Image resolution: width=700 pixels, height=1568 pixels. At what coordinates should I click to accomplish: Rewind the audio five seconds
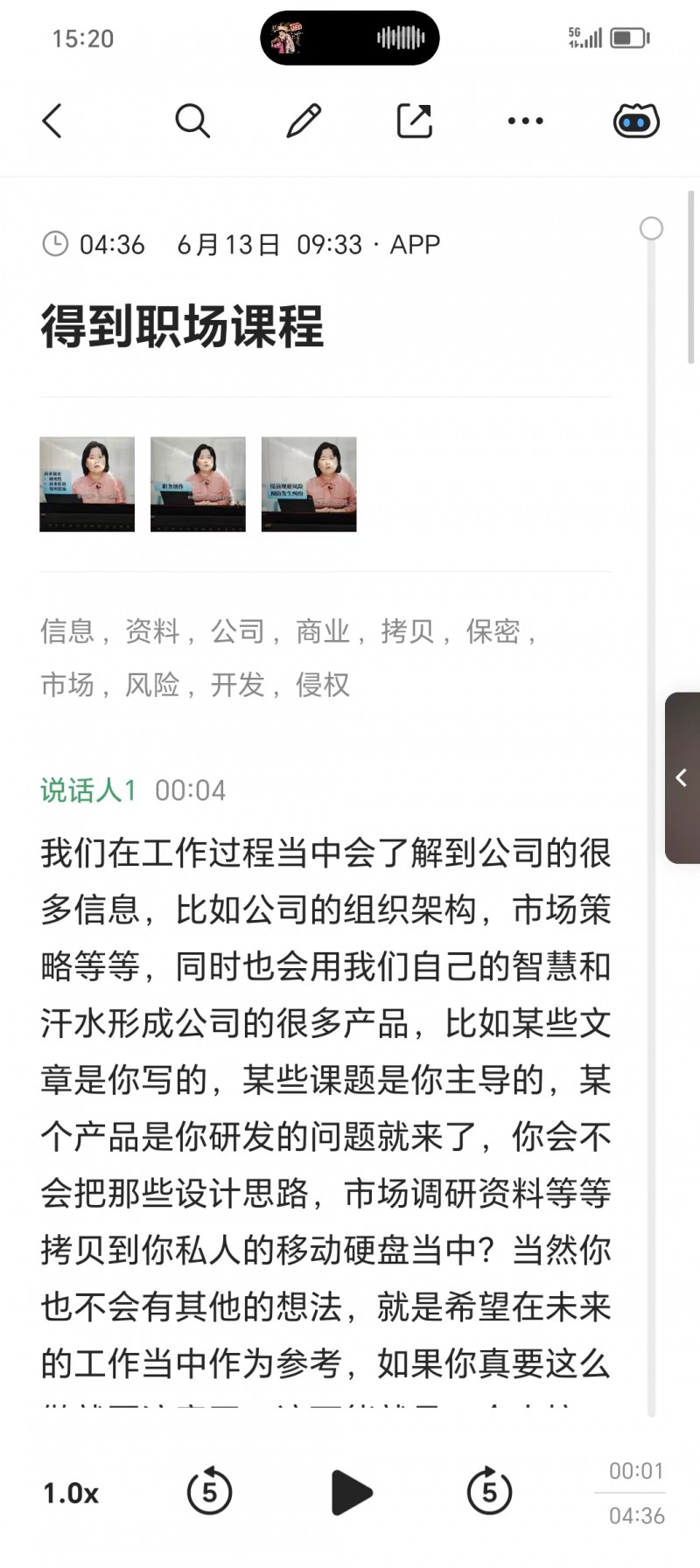[x=209, y=1492]
